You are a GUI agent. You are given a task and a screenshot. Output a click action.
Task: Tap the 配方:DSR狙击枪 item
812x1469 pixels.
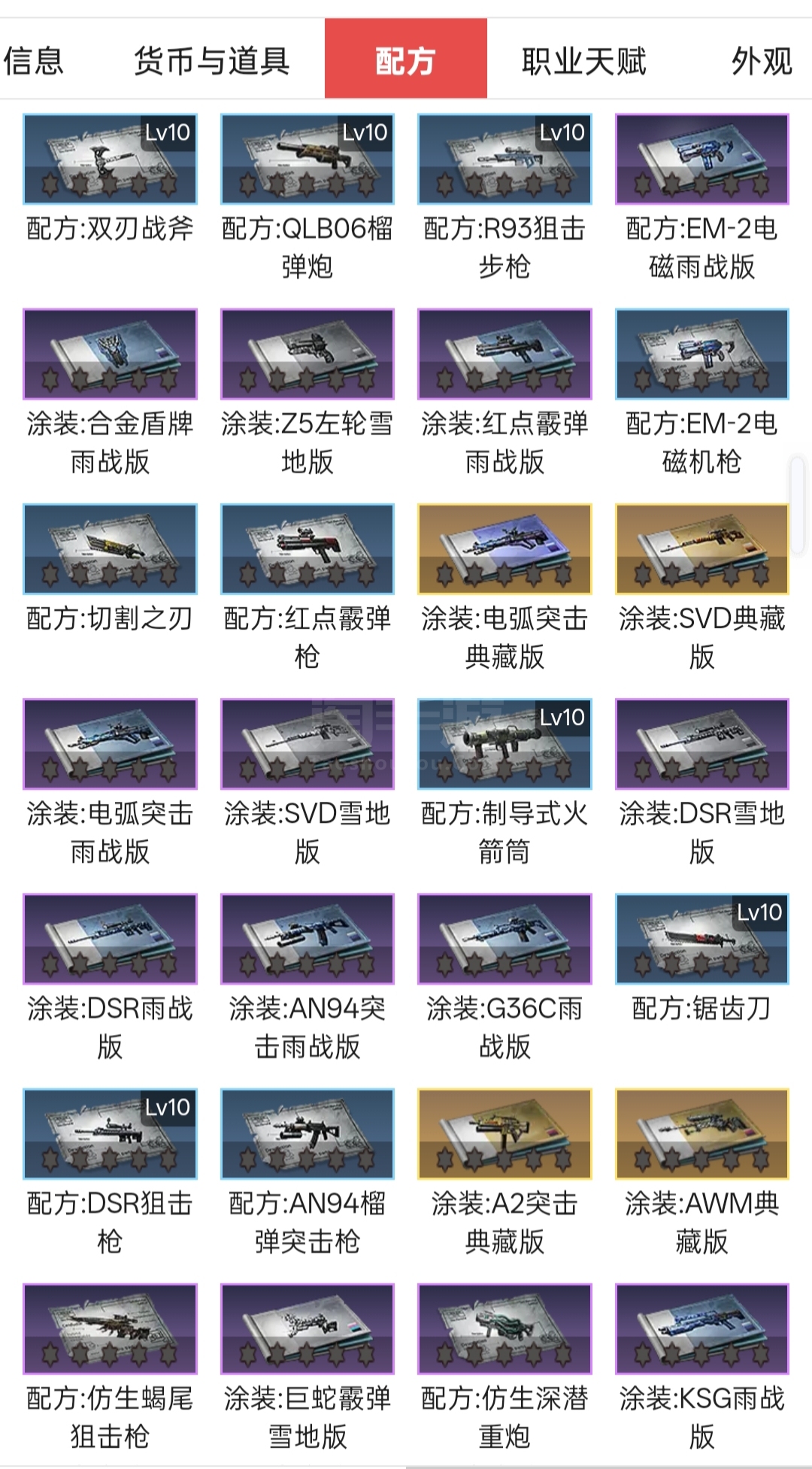pos(111,1134)
